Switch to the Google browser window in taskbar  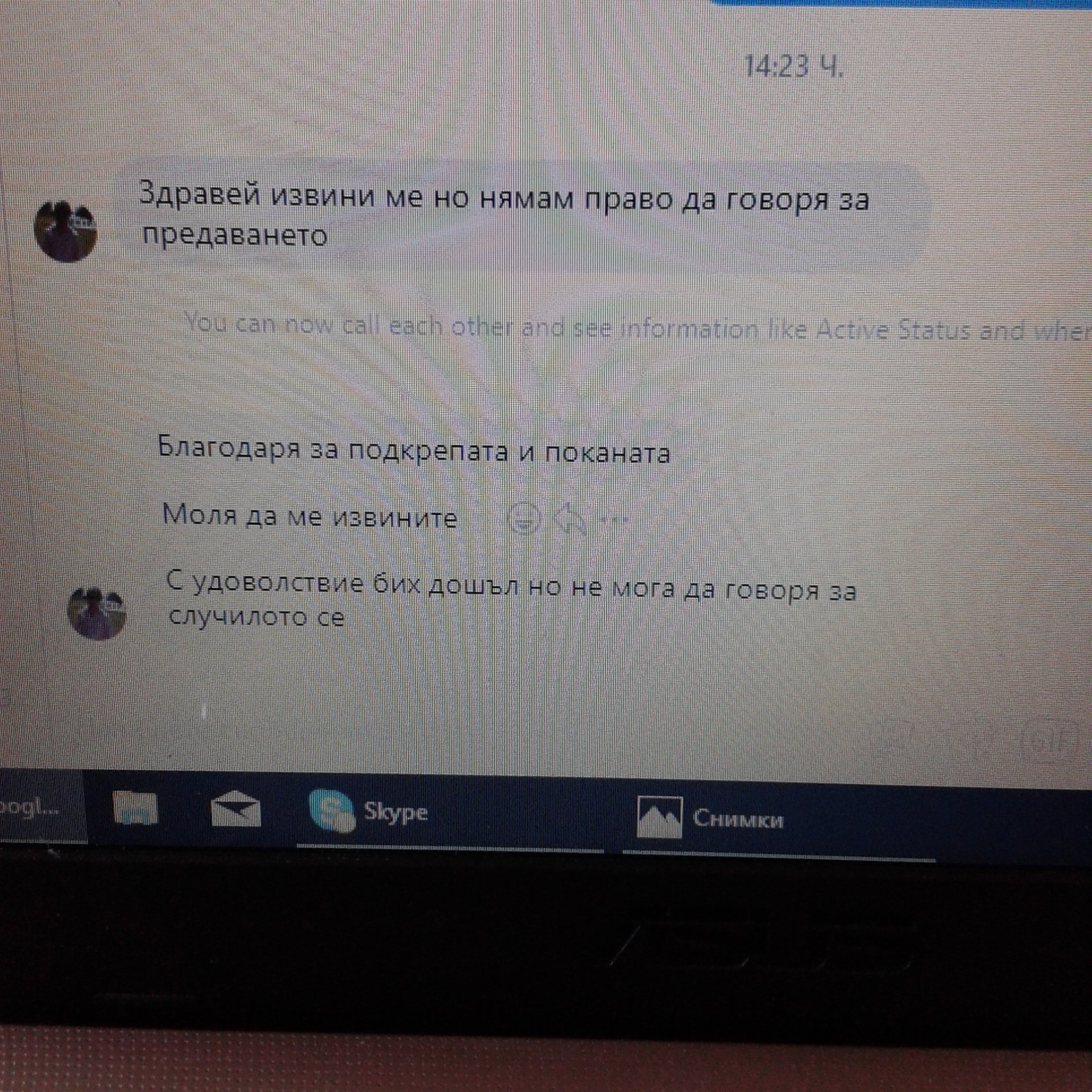pos(34,807)
